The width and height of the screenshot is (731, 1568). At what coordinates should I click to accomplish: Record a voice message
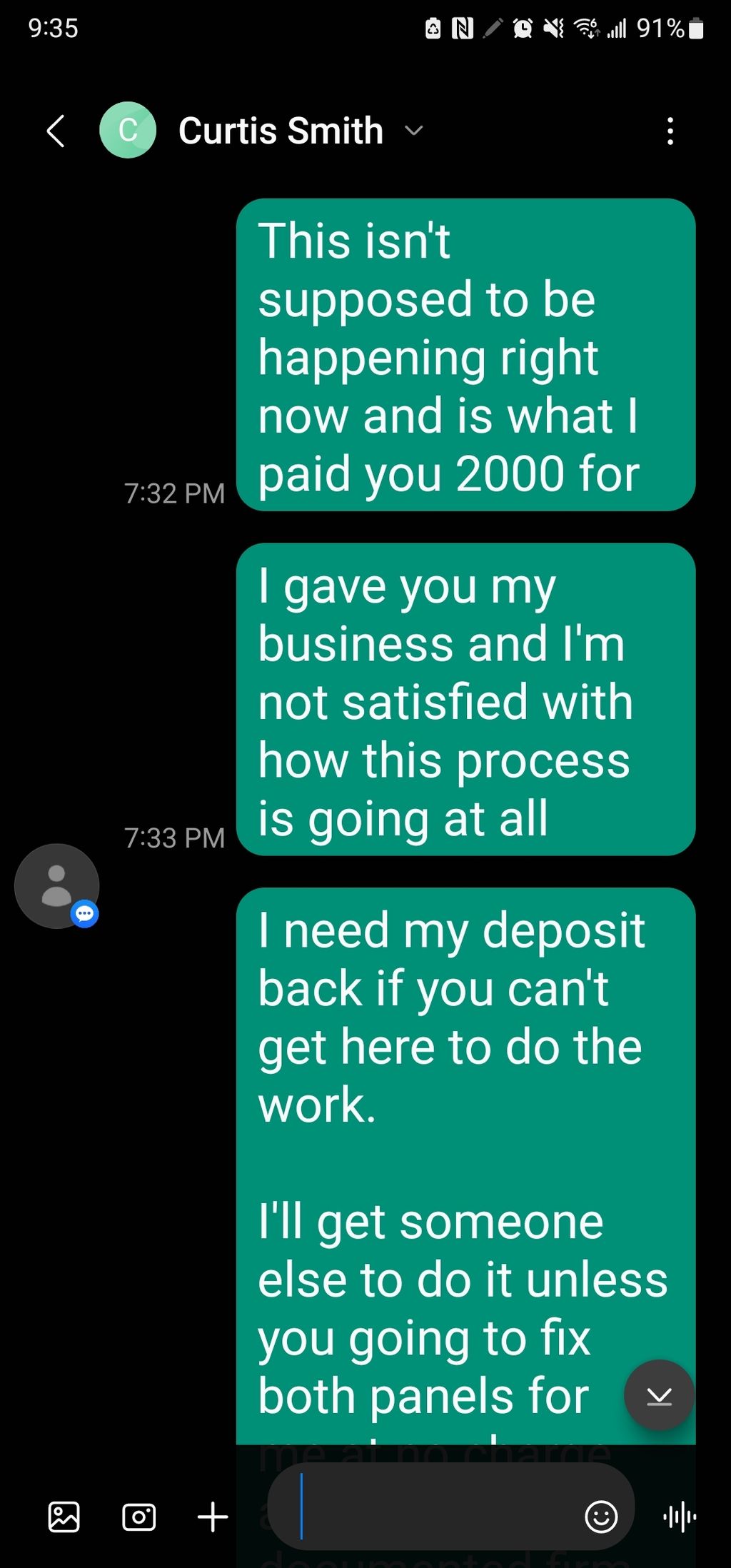(680, 1517)
